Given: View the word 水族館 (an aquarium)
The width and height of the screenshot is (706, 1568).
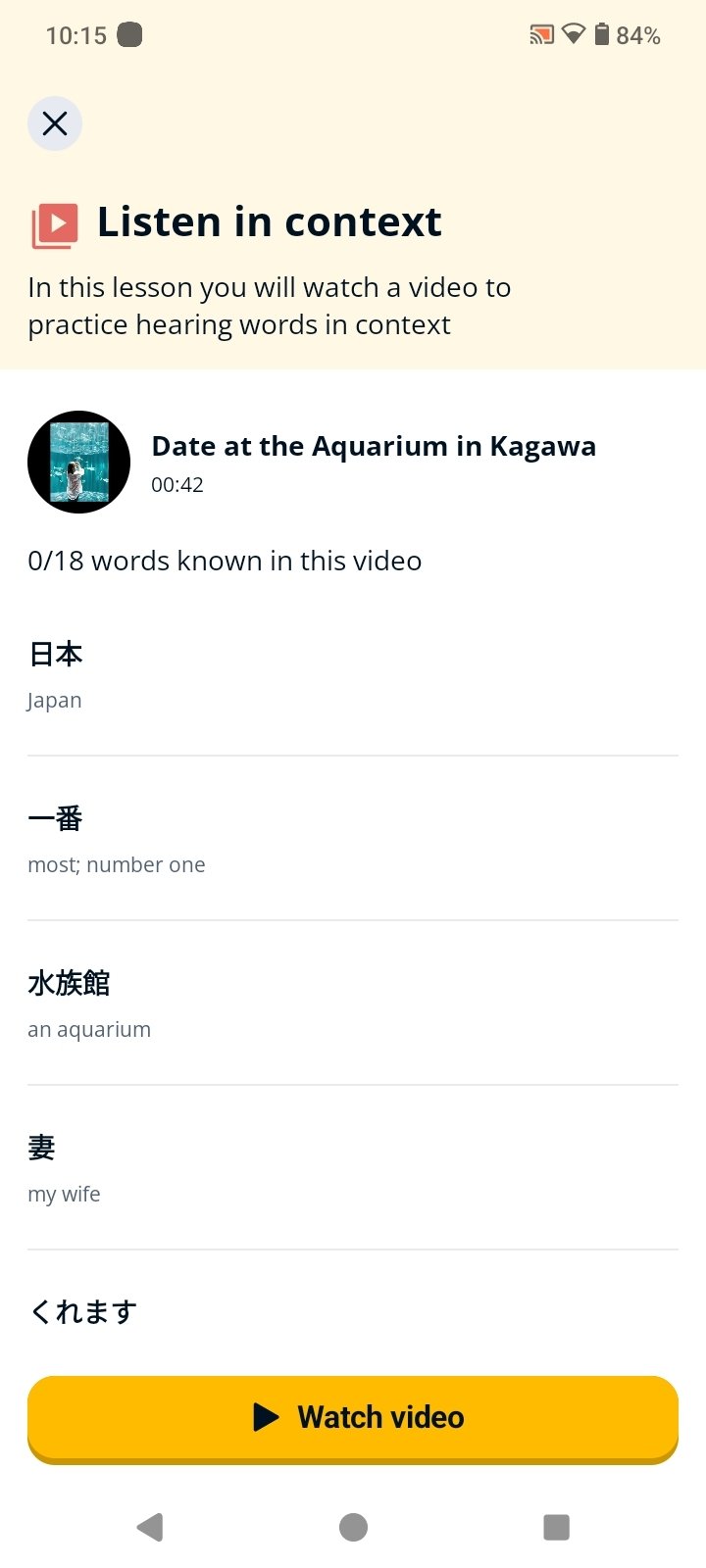Looking at the screenshot, I should (353, 1004).
